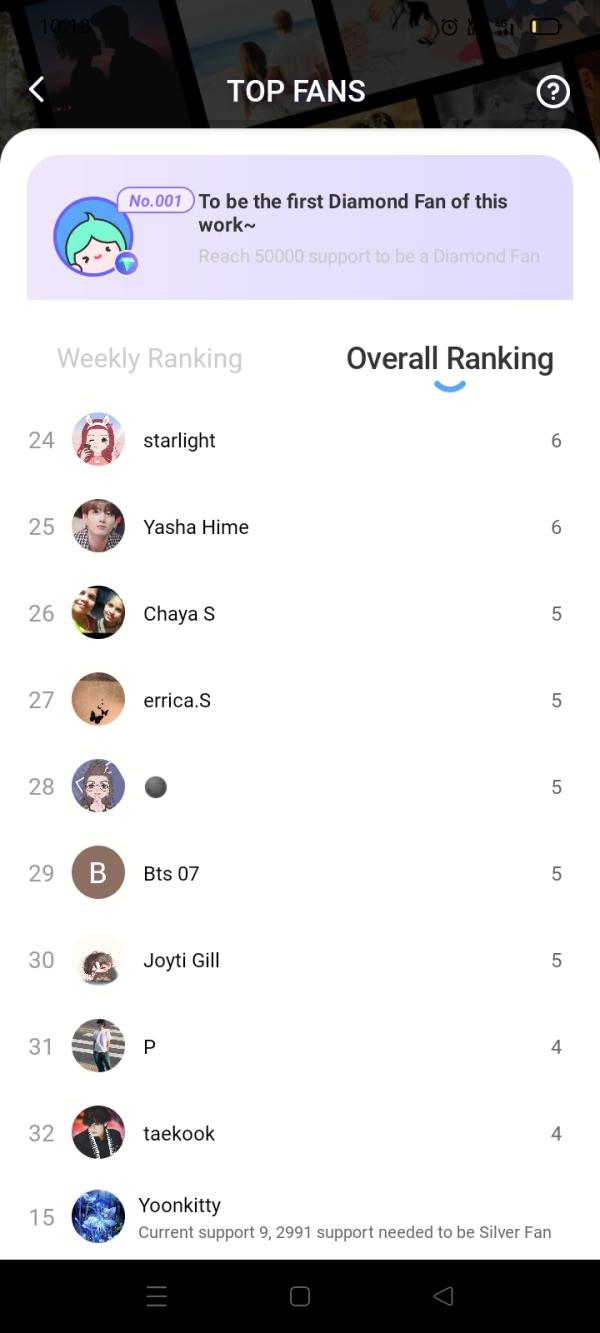The width and height of the screenshot is (600, 1333).
Task: Tap taekook's ranking entry
Action: [x=179, y=1133]
